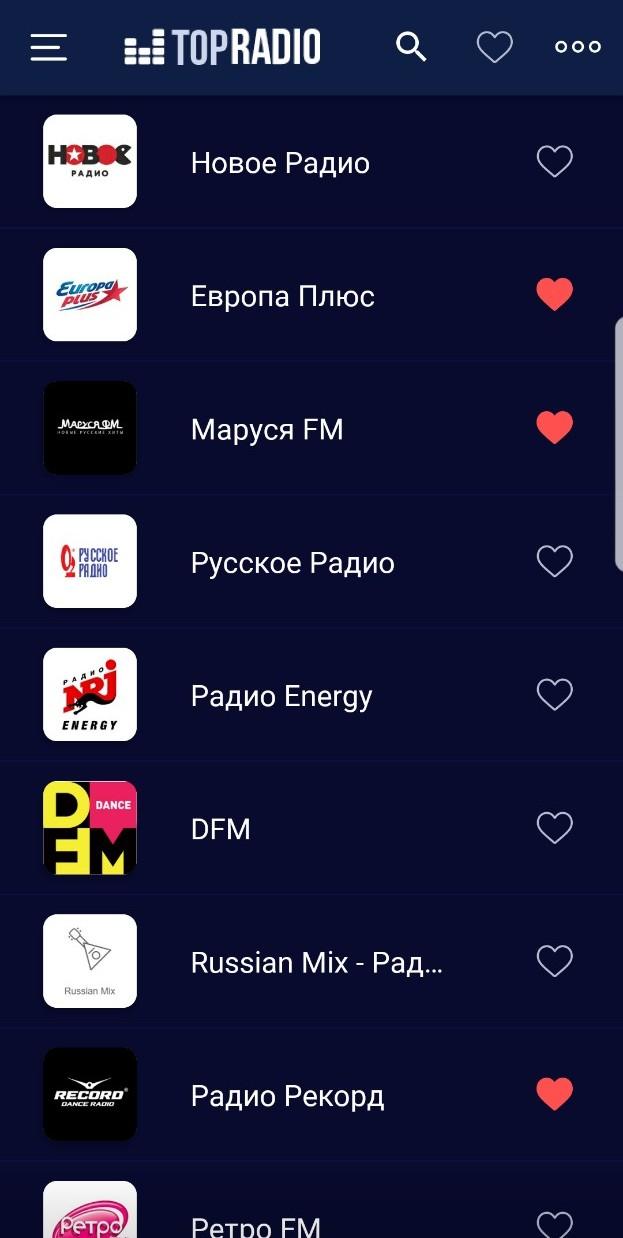Add Новое Радио to favorites

[555, 161]
